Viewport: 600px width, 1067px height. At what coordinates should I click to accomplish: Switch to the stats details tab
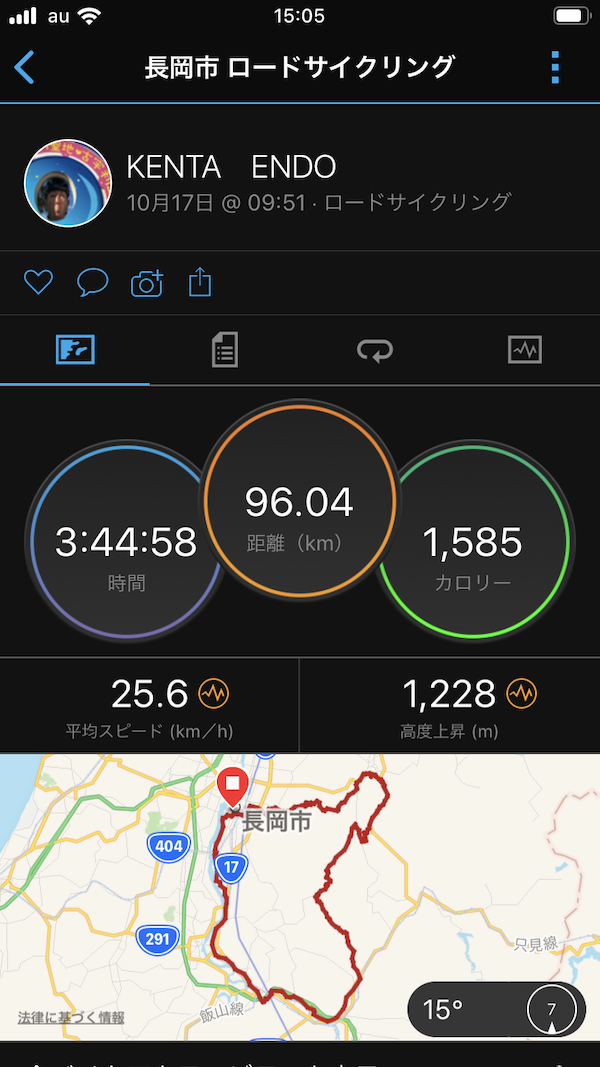[224, 350]
